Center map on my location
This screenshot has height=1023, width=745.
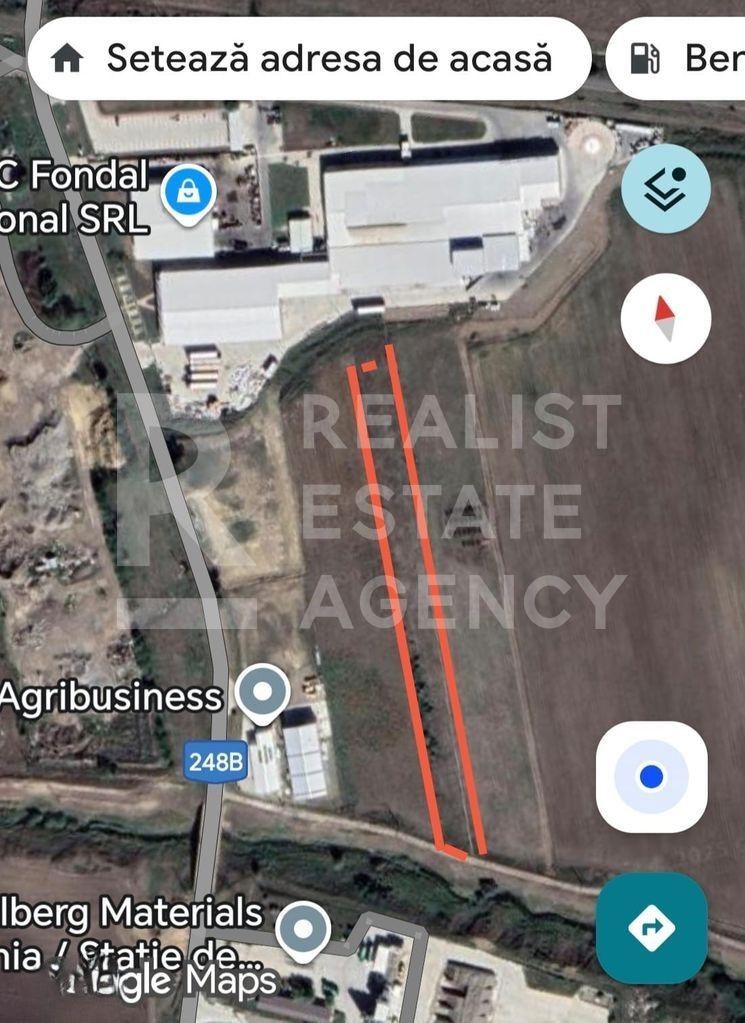651,777
